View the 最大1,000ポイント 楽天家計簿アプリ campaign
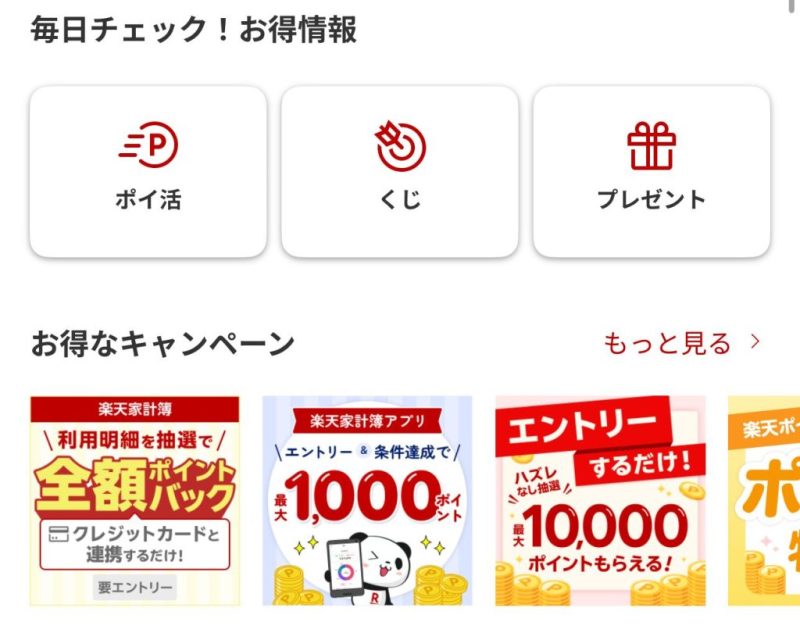 367,500
